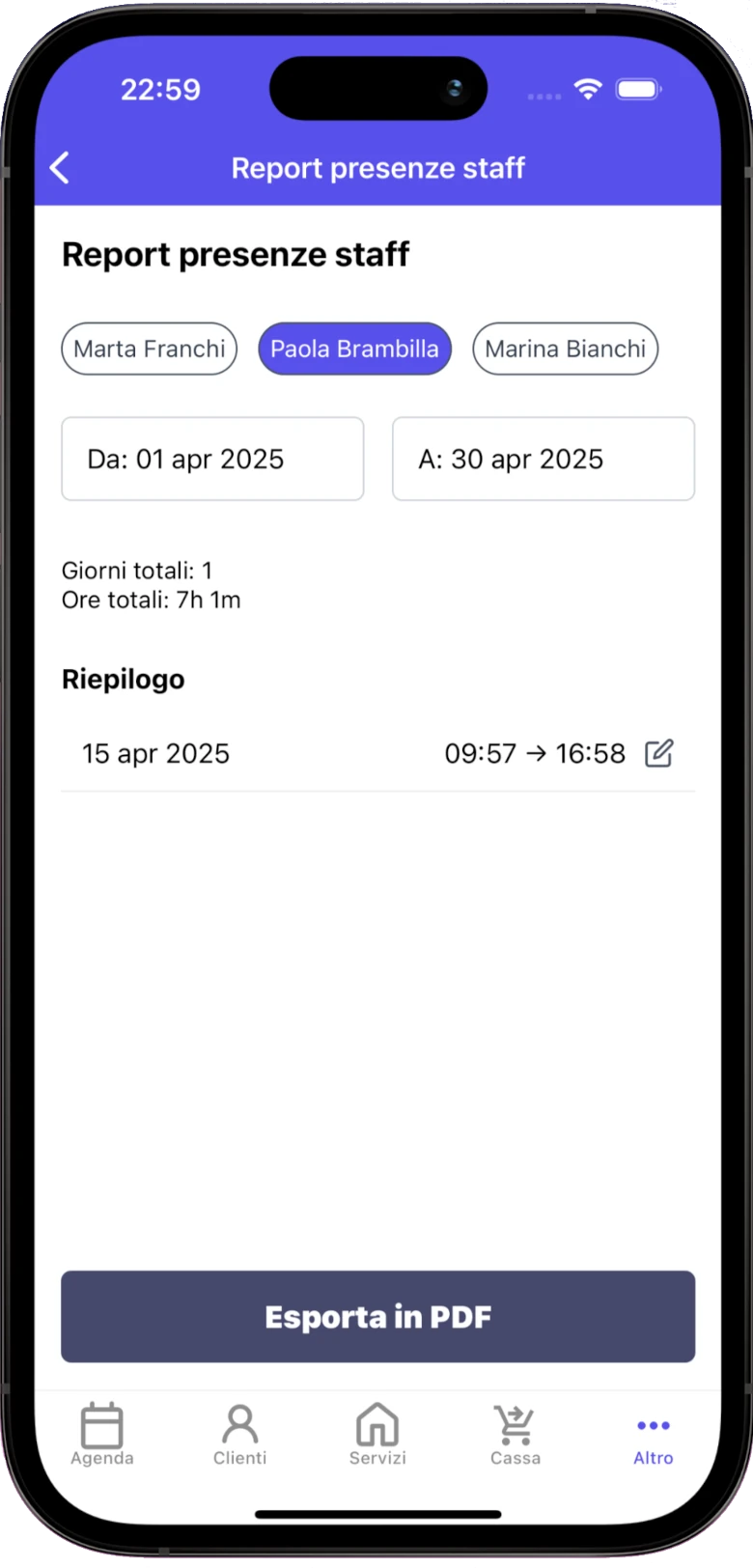Open the Clienti tab

coord(239,1434)
